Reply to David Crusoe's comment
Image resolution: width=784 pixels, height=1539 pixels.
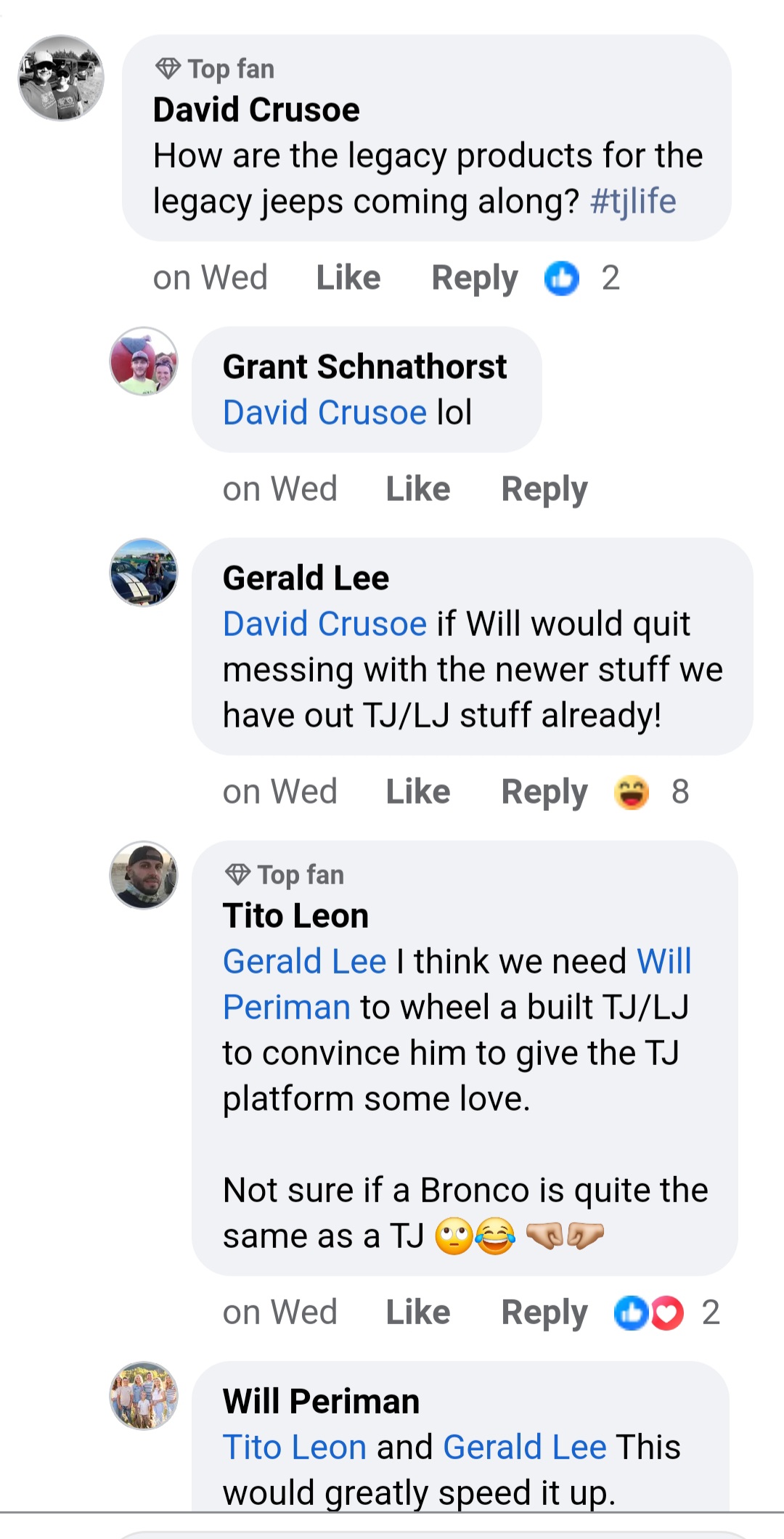pos(474,278)
